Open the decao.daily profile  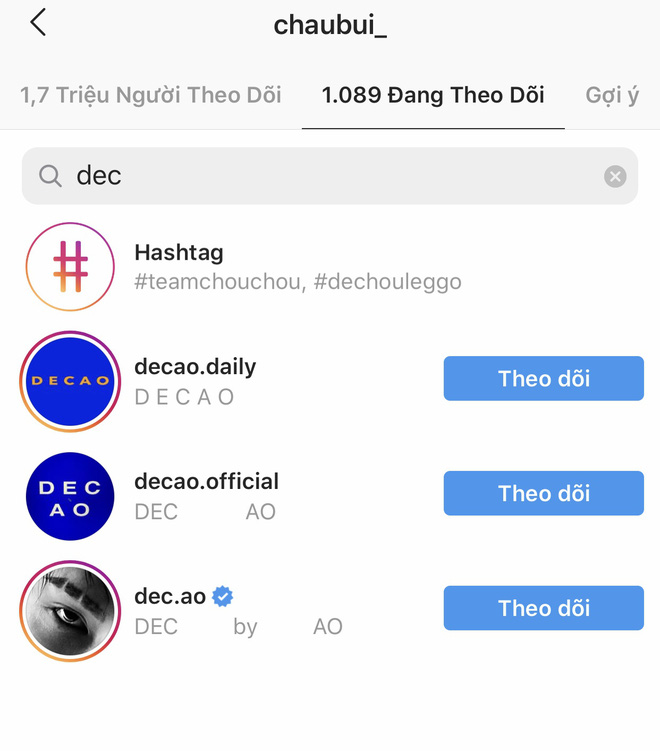point(195,367)
